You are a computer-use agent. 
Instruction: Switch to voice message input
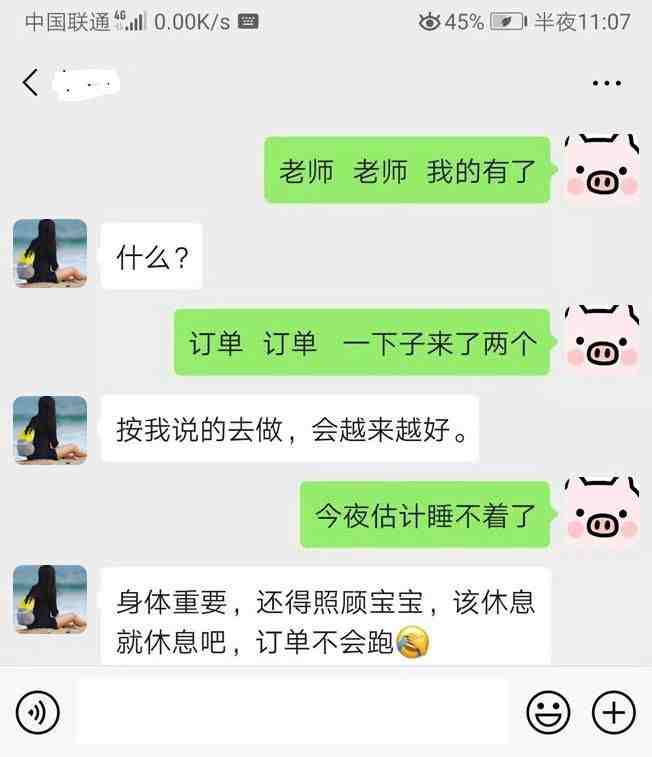click(38, 712)
